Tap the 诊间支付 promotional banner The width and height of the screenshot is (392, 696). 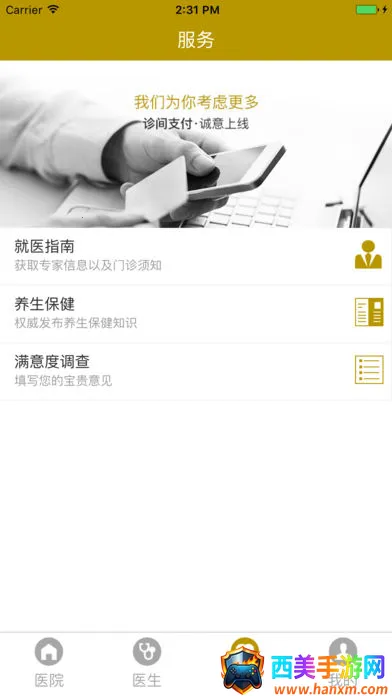pyautogui.click(x=196, y=144)
